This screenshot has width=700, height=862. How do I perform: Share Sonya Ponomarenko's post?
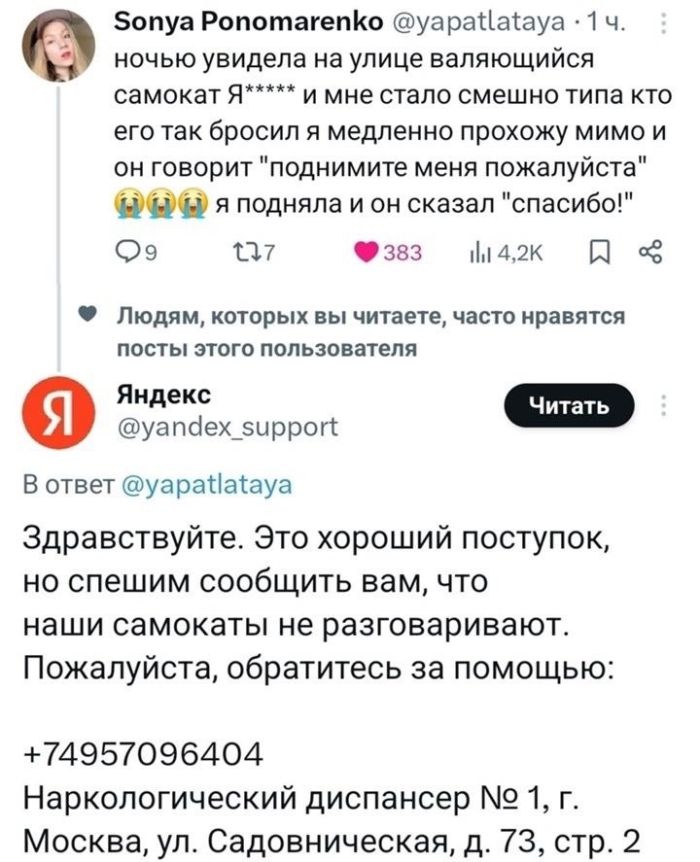click(x=658, y=255)
